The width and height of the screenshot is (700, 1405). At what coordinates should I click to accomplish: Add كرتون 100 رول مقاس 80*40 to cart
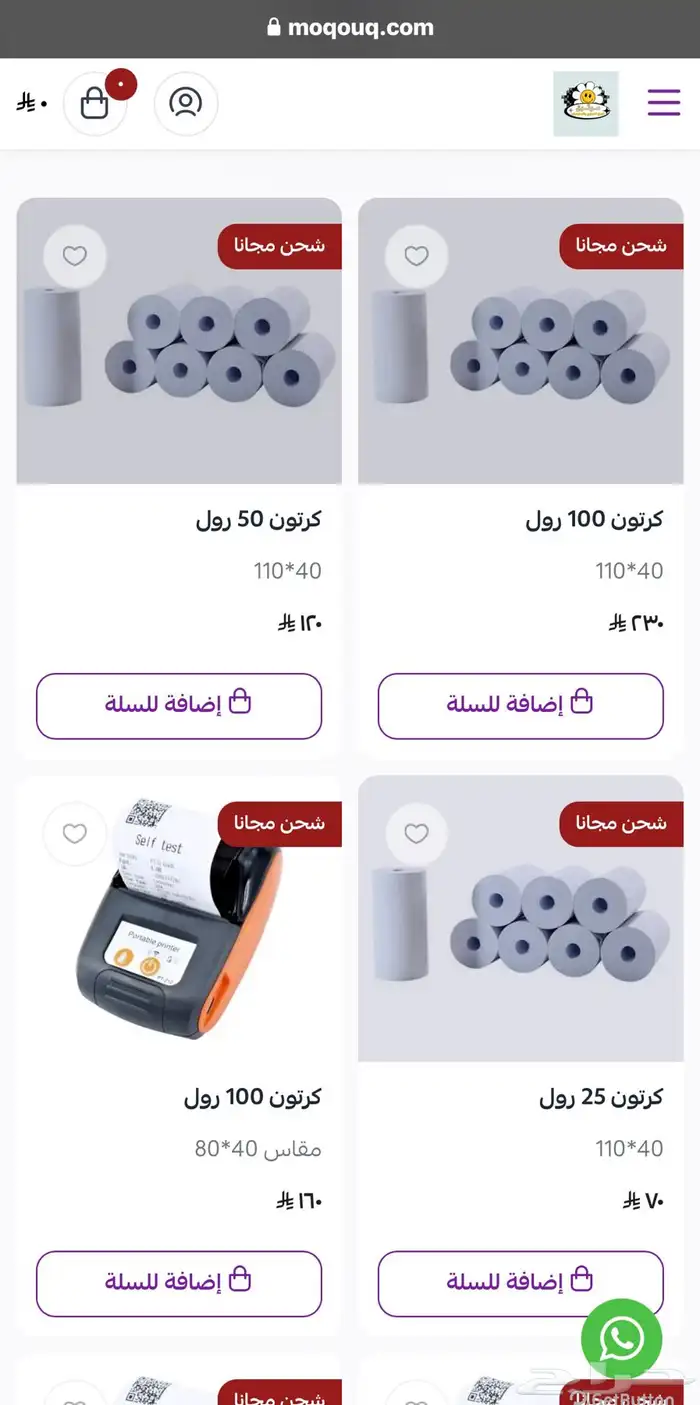pos(179,1283)
